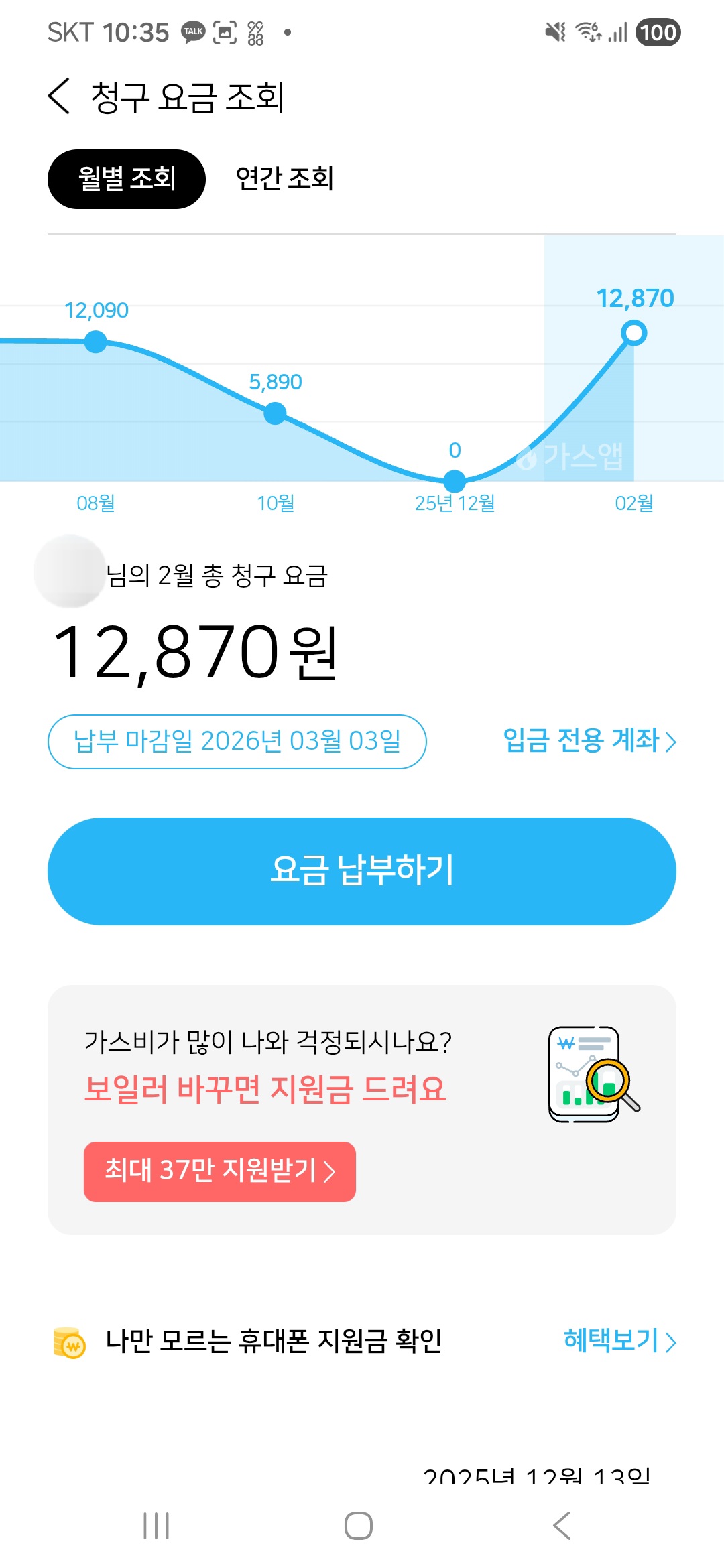Tap 최대 37만 지원받기 button

[220, 1171]
